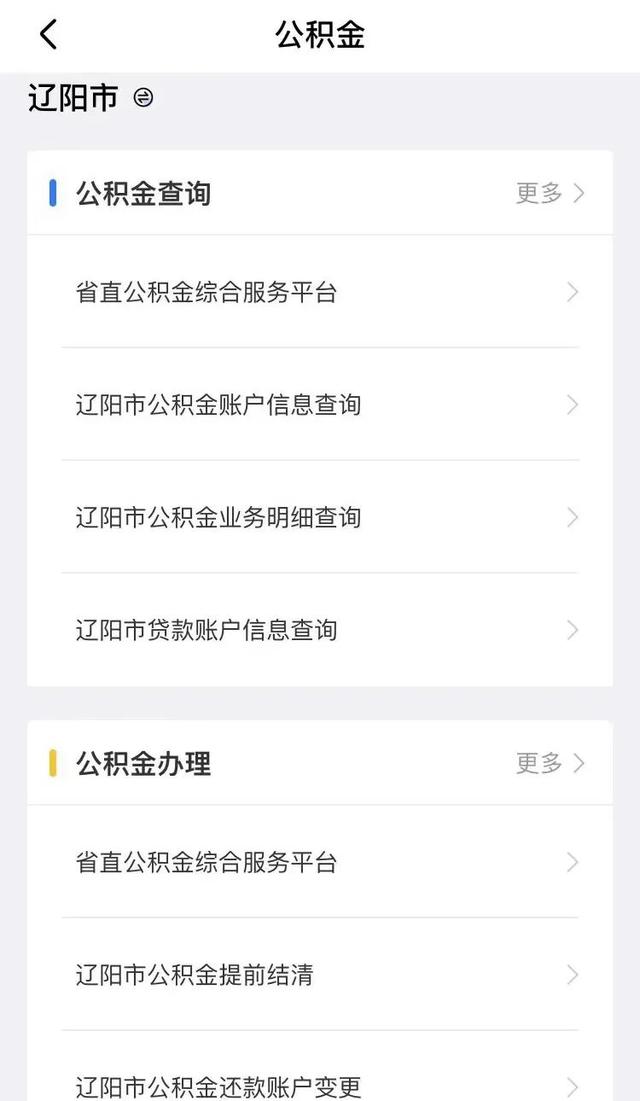Open 辽阳市公积金账户信息查询
This screenshot has height=1101, width=640.
[x=320, y=405]
